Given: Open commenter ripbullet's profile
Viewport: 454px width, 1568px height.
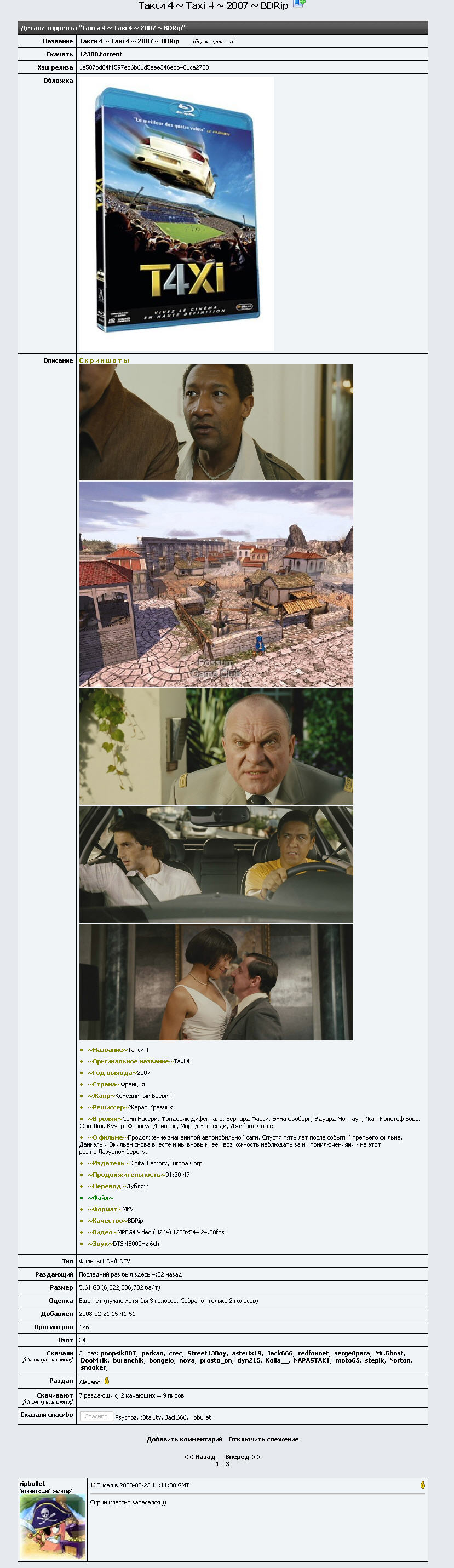Looking at the screenshot, I should tap(32, 1484).
